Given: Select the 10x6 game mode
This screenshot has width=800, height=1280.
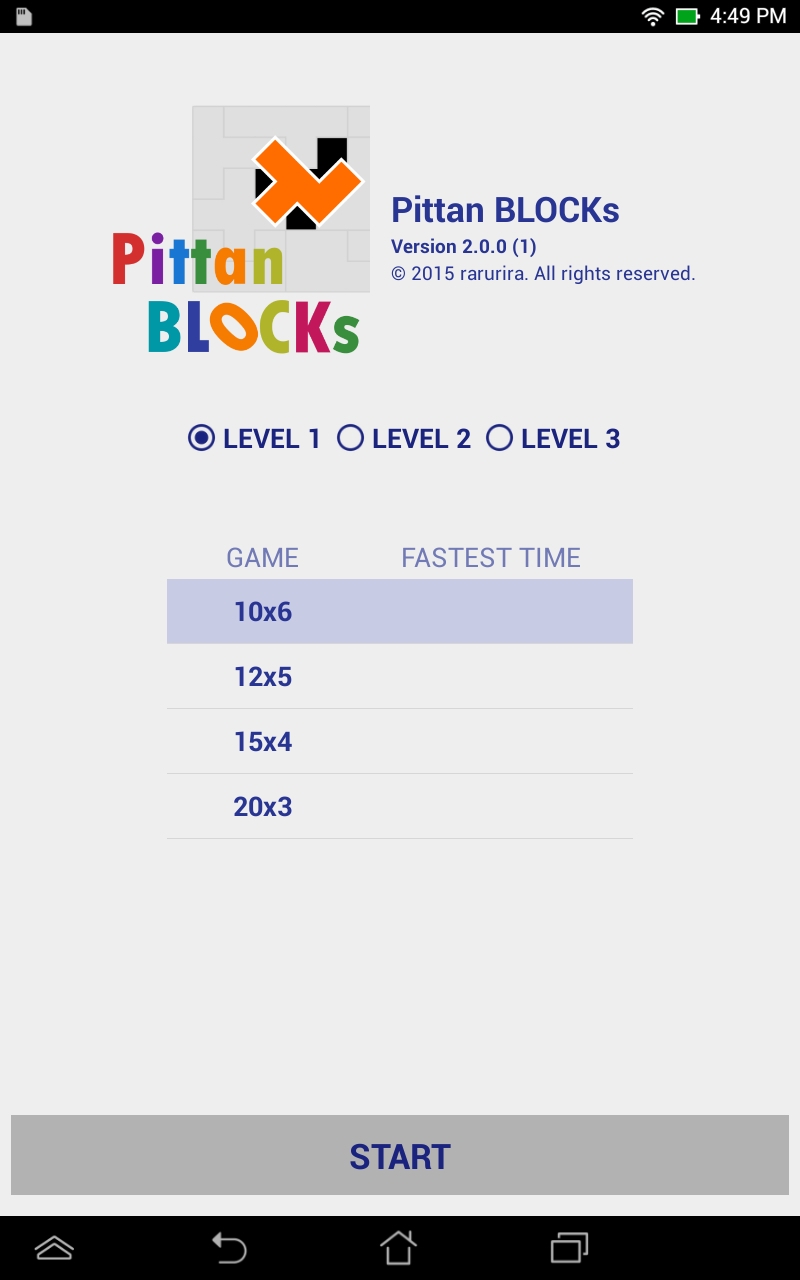Looking at the screenshot, I should point(399,611).
